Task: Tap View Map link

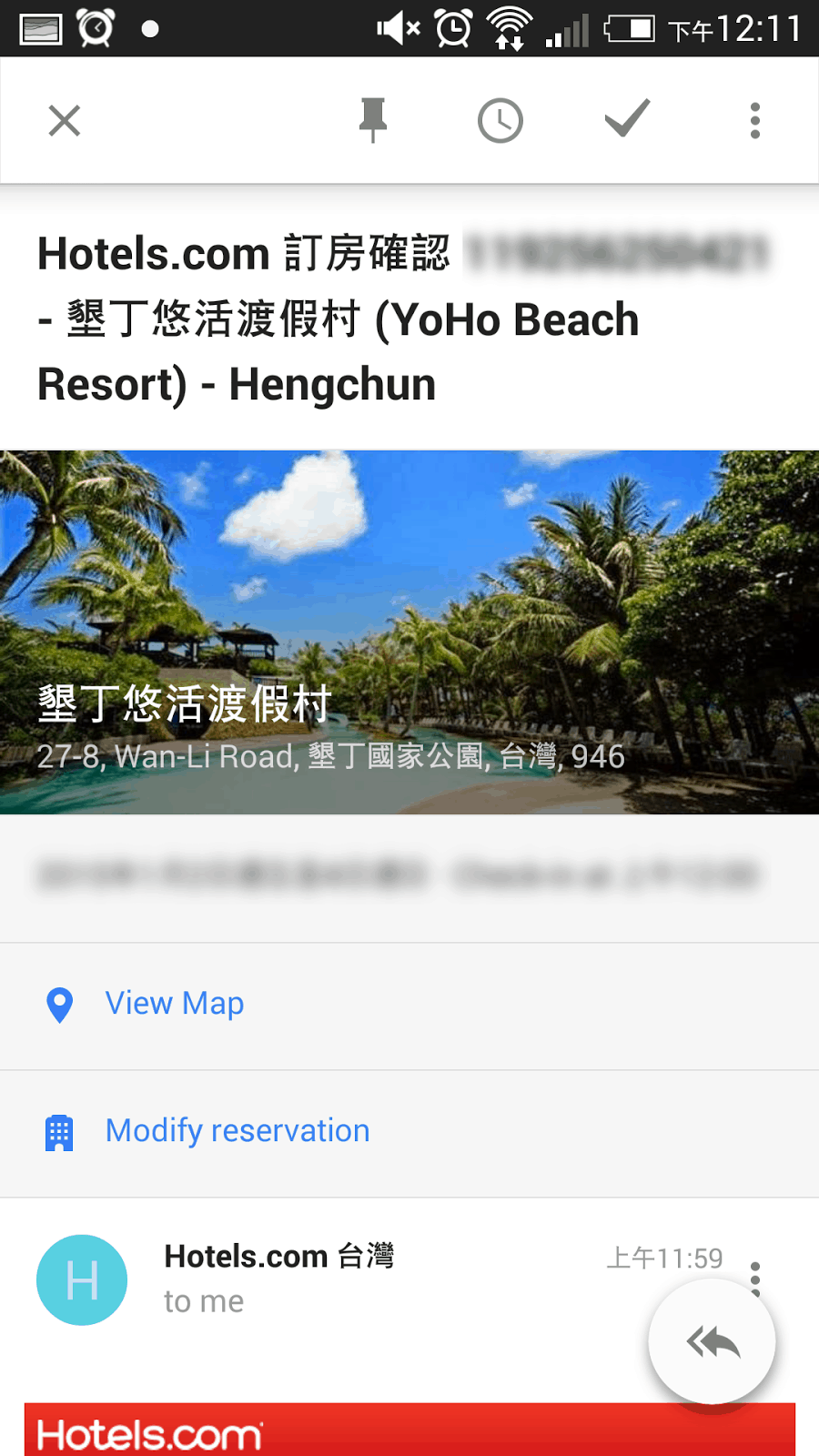Action: pos(174,1004)
